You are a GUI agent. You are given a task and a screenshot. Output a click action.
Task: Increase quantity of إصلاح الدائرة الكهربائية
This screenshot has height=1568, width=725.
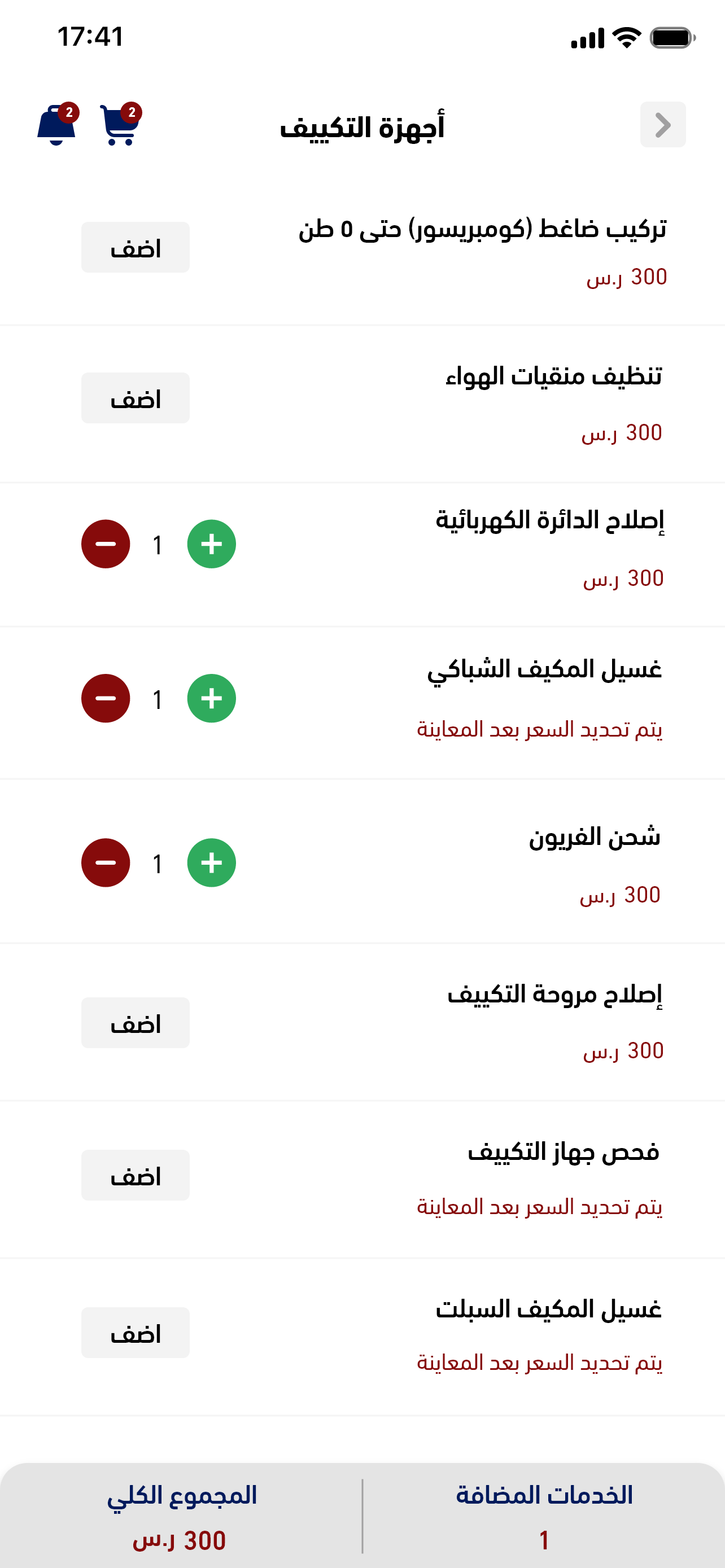(211, 544)
